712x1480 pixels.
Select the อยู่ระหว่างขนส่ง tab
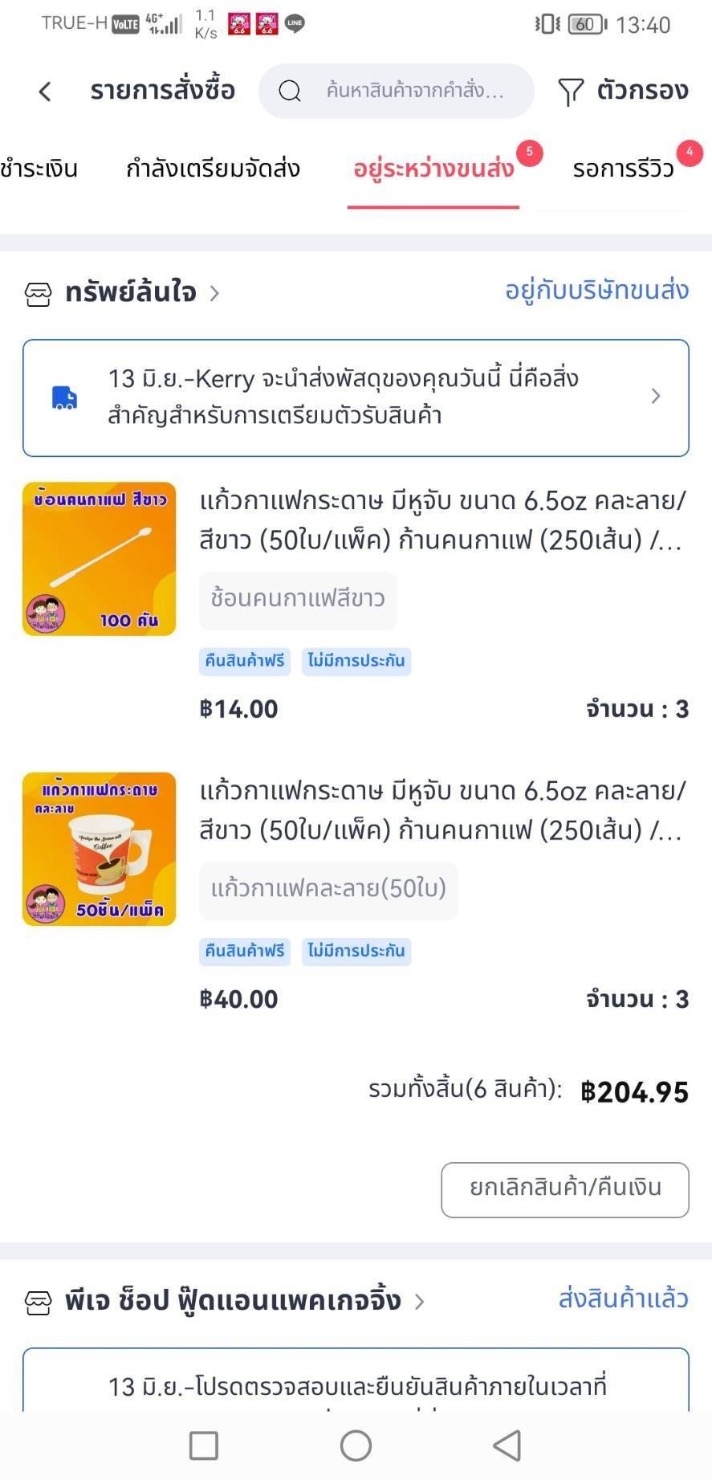tap(433, 169)
